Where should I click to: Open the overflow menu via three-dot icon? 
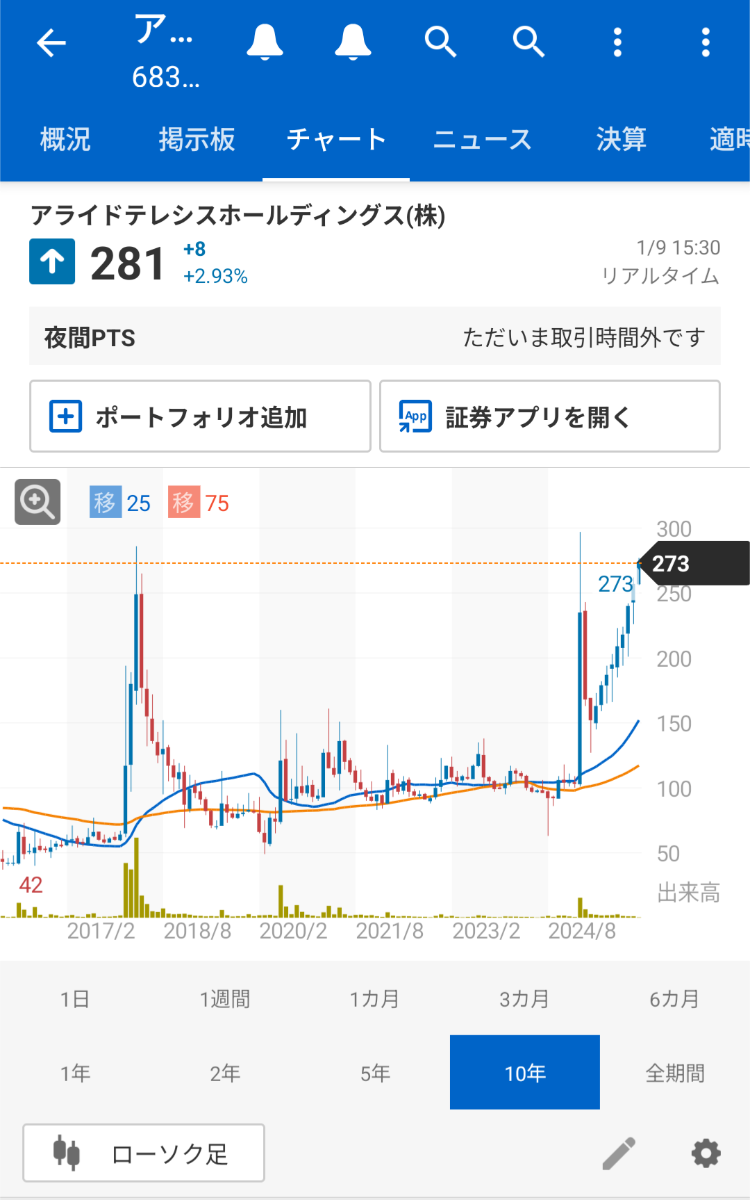pos(617,43)
